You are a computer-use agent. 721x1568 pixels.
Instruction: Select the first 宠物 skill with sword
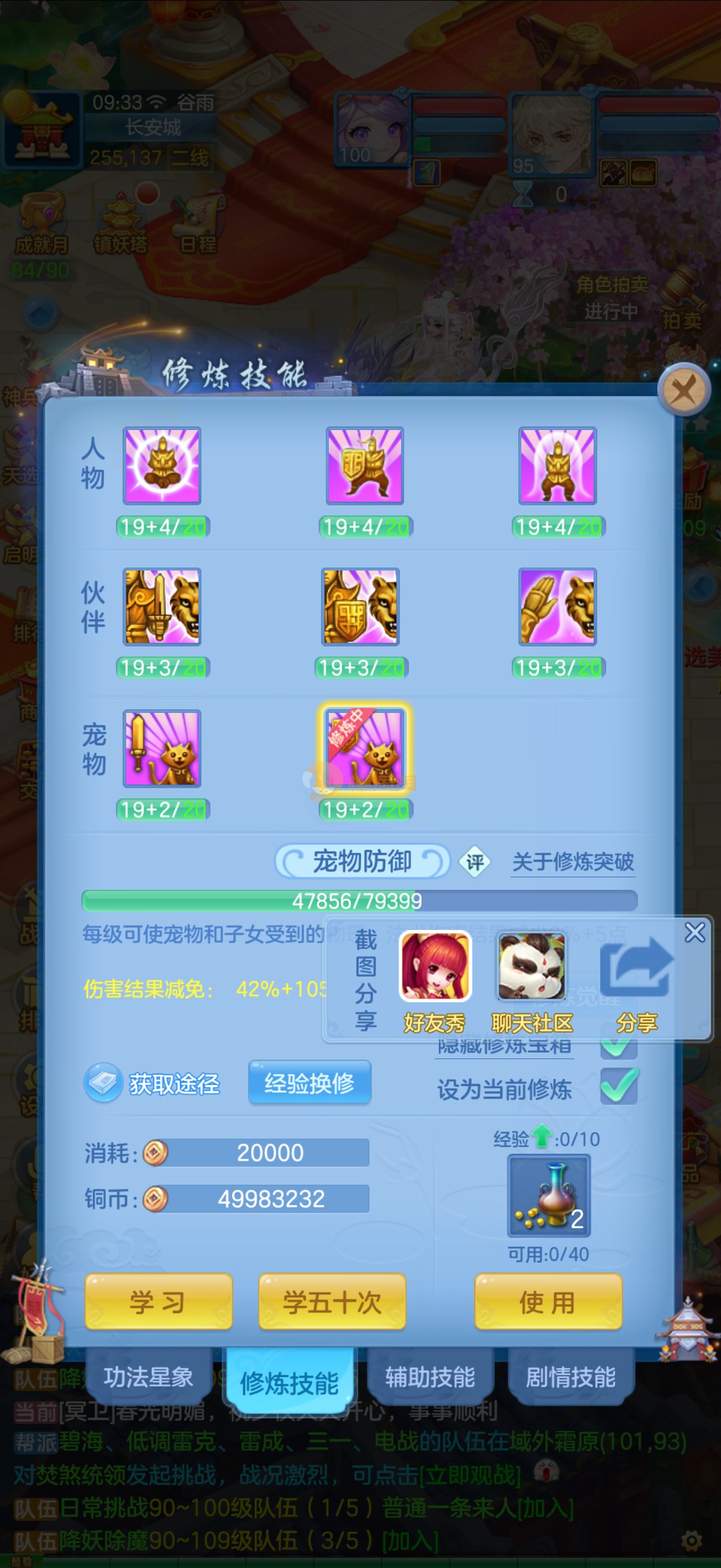click(x=162, y=749)
